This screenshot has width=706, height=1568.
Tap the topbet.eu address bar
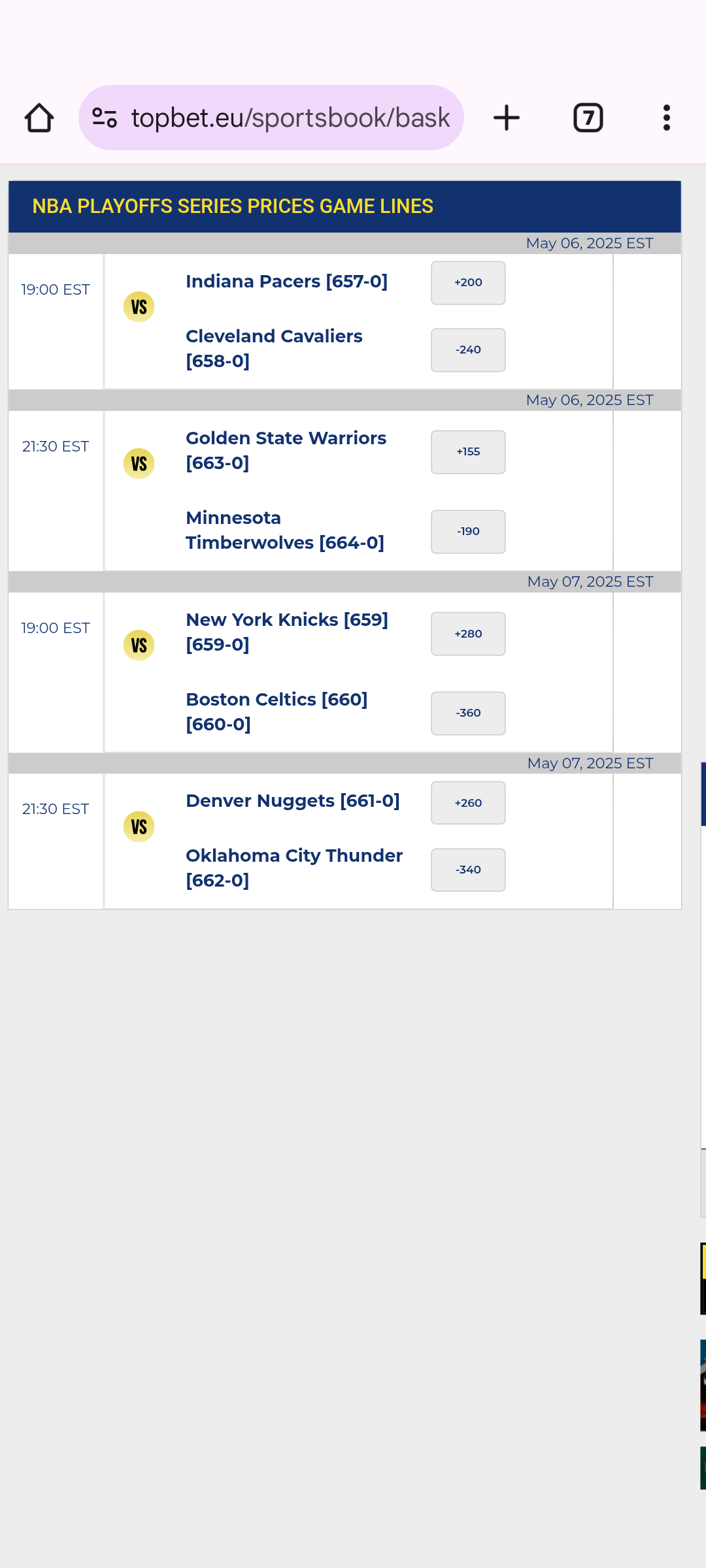click(x=290, y=118)
